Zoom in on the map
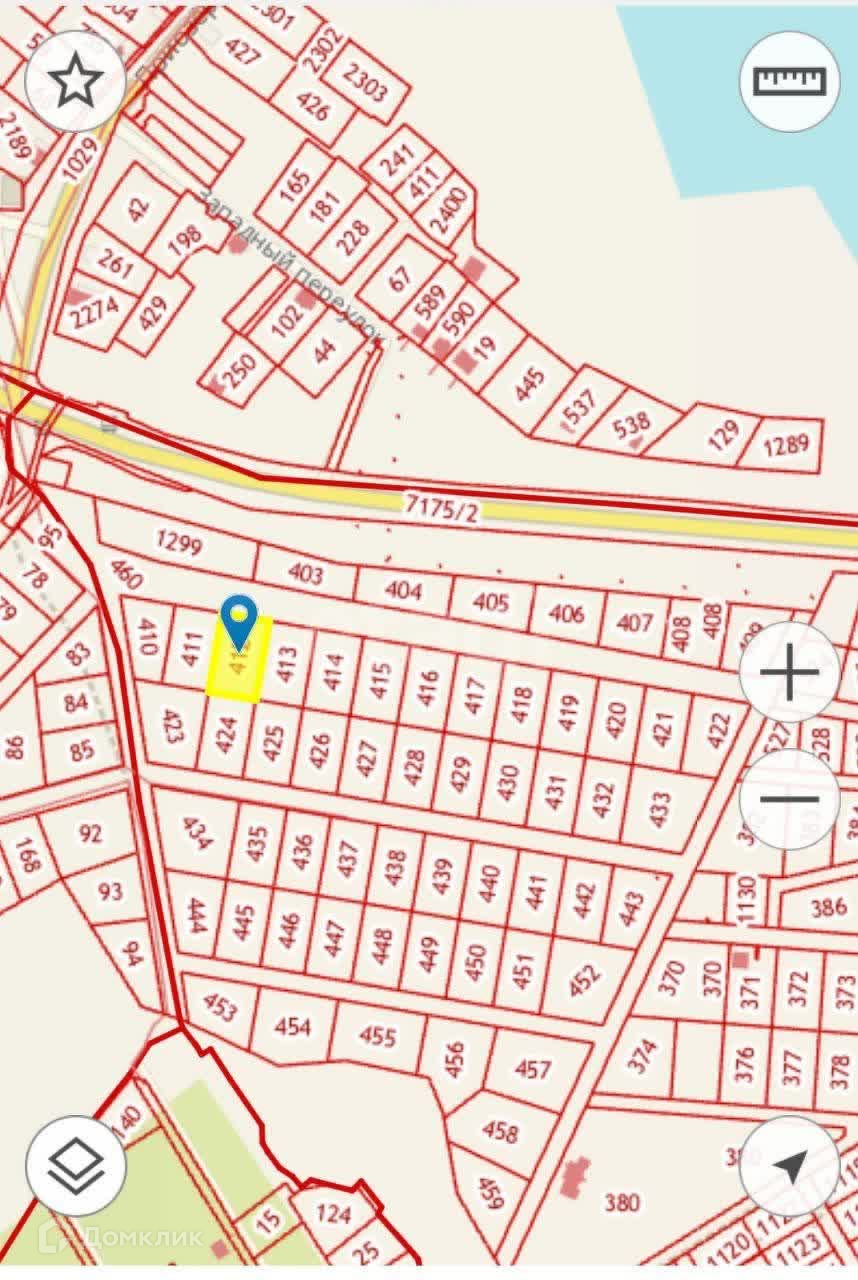 [x=789, y=671]
